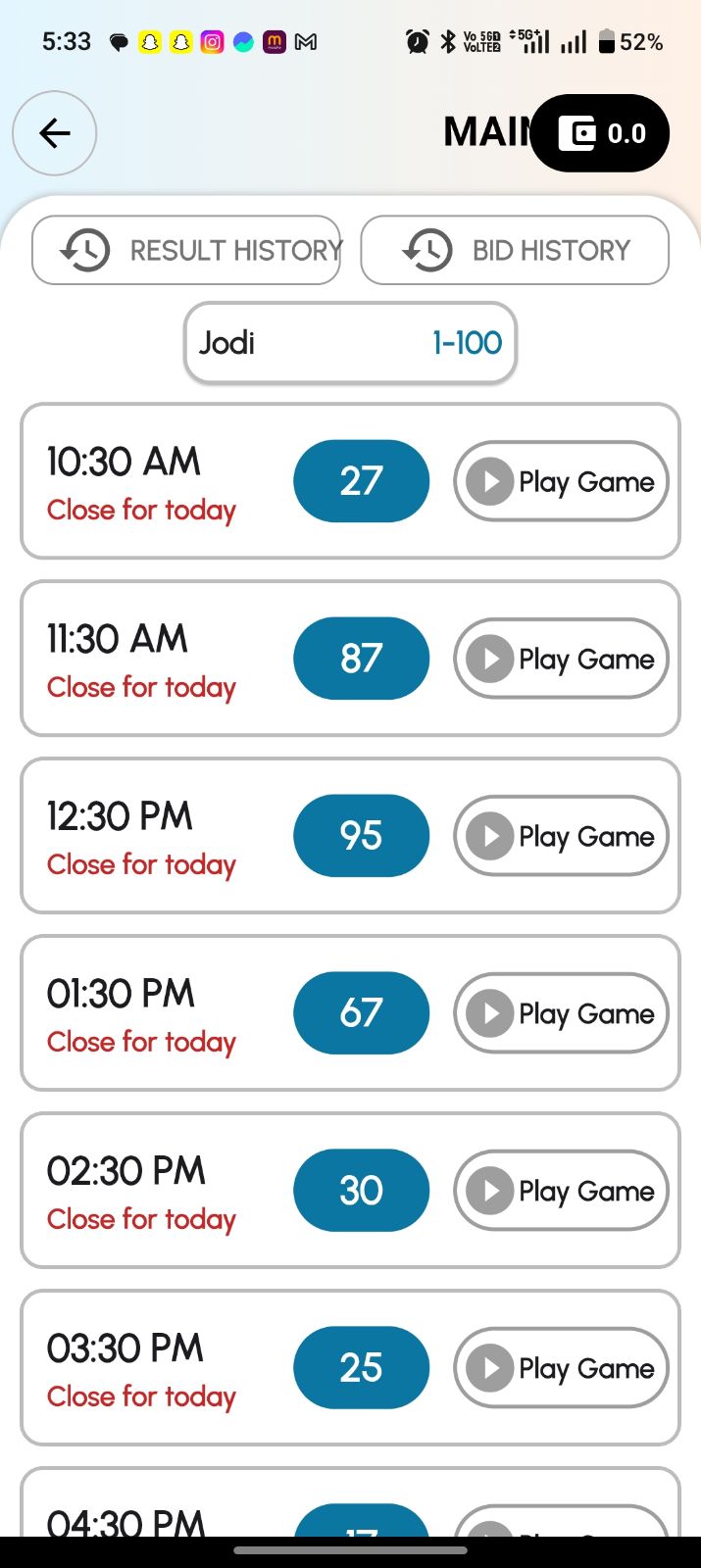
Task: Tap Play Game for 01:30 PM
Action: pyautogui.click(x=561, y=1013)
